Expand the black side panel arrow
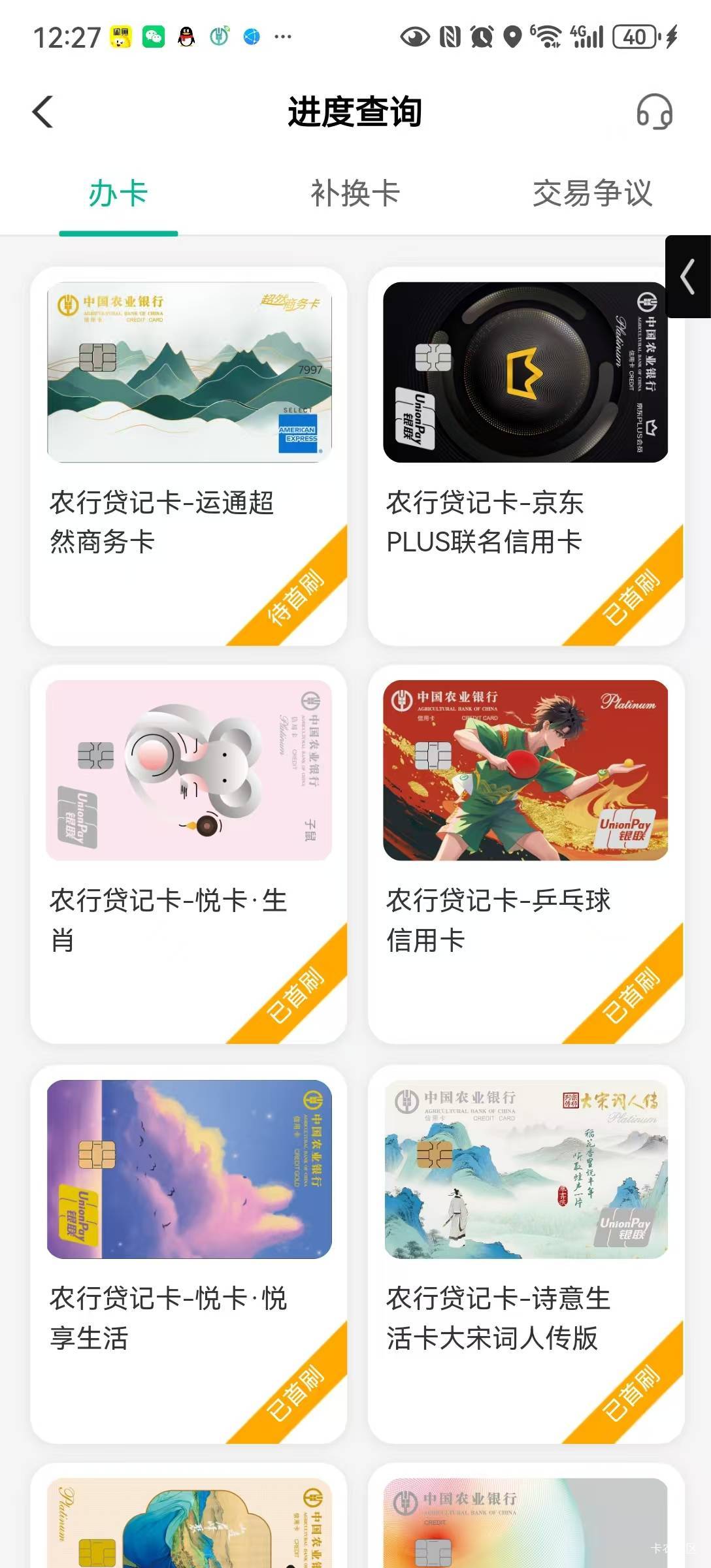The width and height of the screenshot is (711, 1568). (687, 277)
